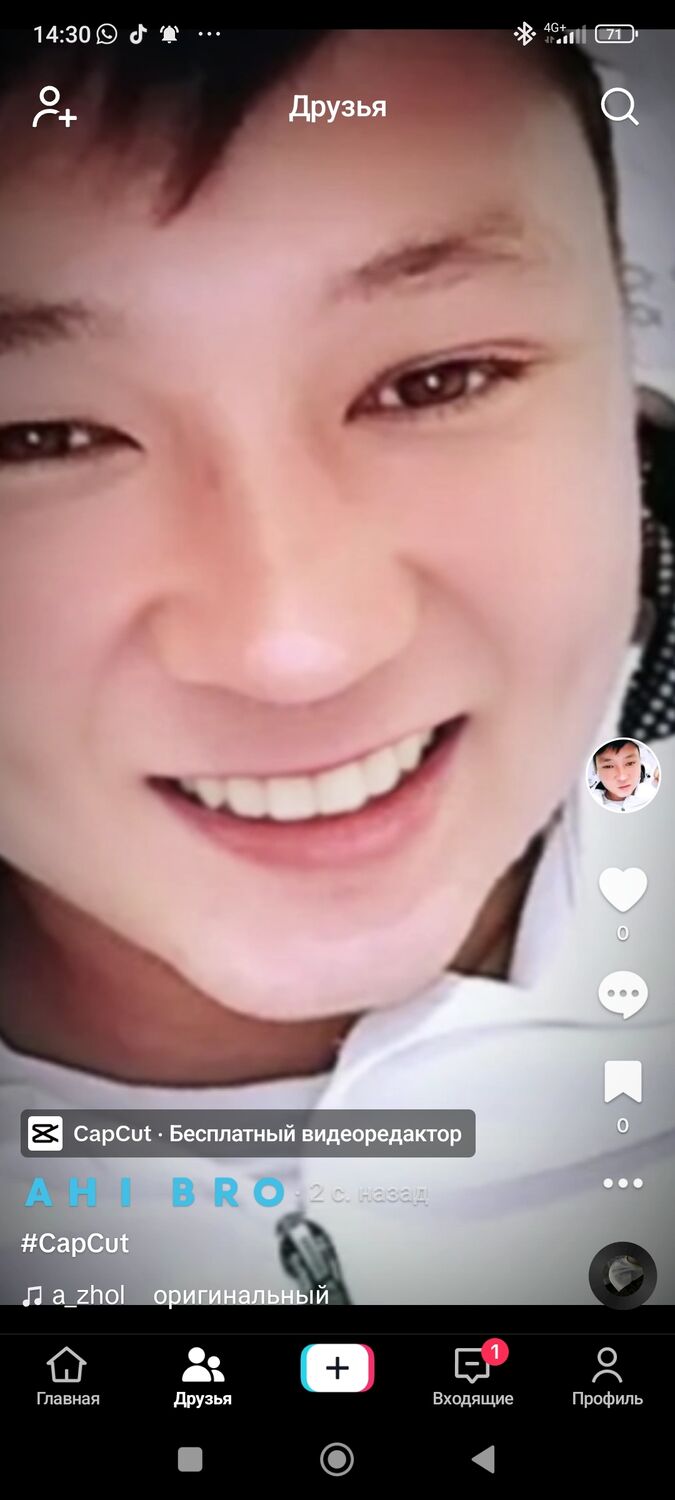This screenshot has height=1500, width=675.
Task: Bookmark this video to favorites
Action: click(622, 1083)
